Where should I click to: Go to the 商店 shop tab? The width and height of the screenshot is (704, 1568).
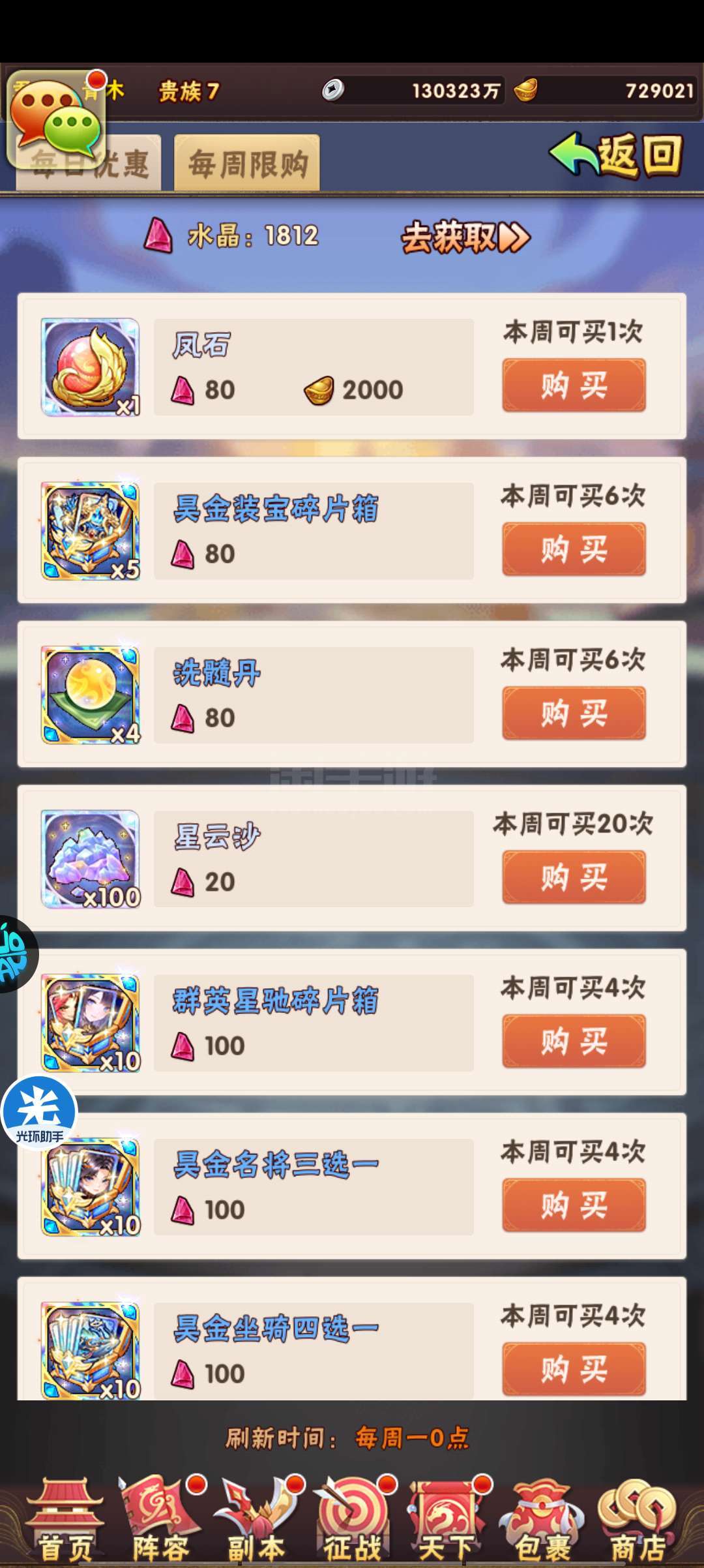[x=638, y=1520]
